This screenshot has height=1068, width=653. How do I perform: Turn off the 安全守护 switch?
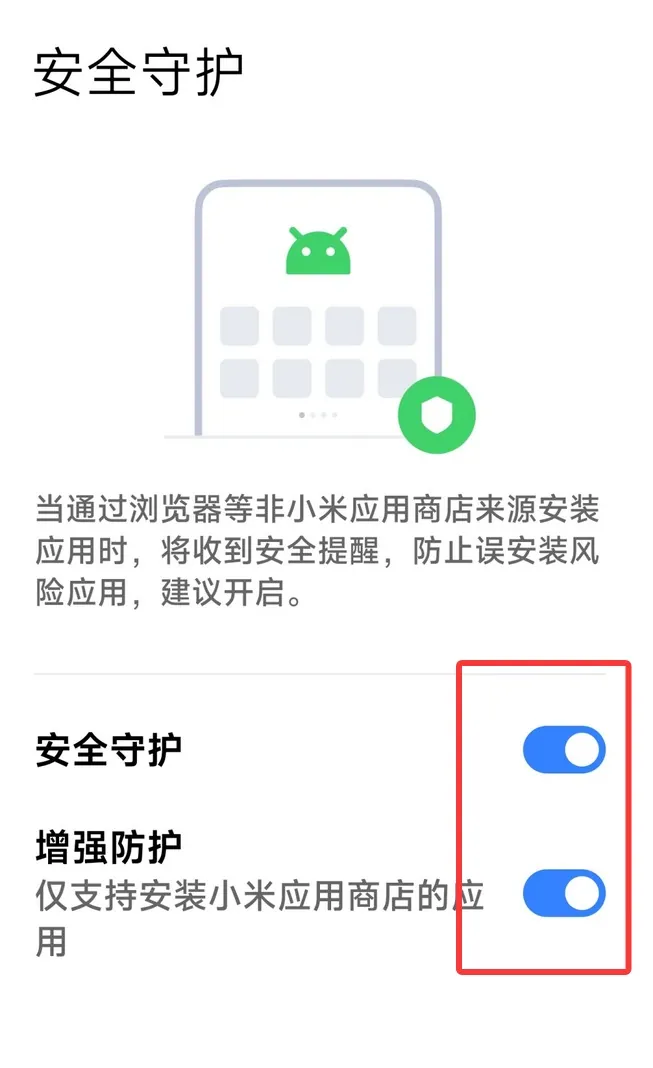[x=564, y=750]
